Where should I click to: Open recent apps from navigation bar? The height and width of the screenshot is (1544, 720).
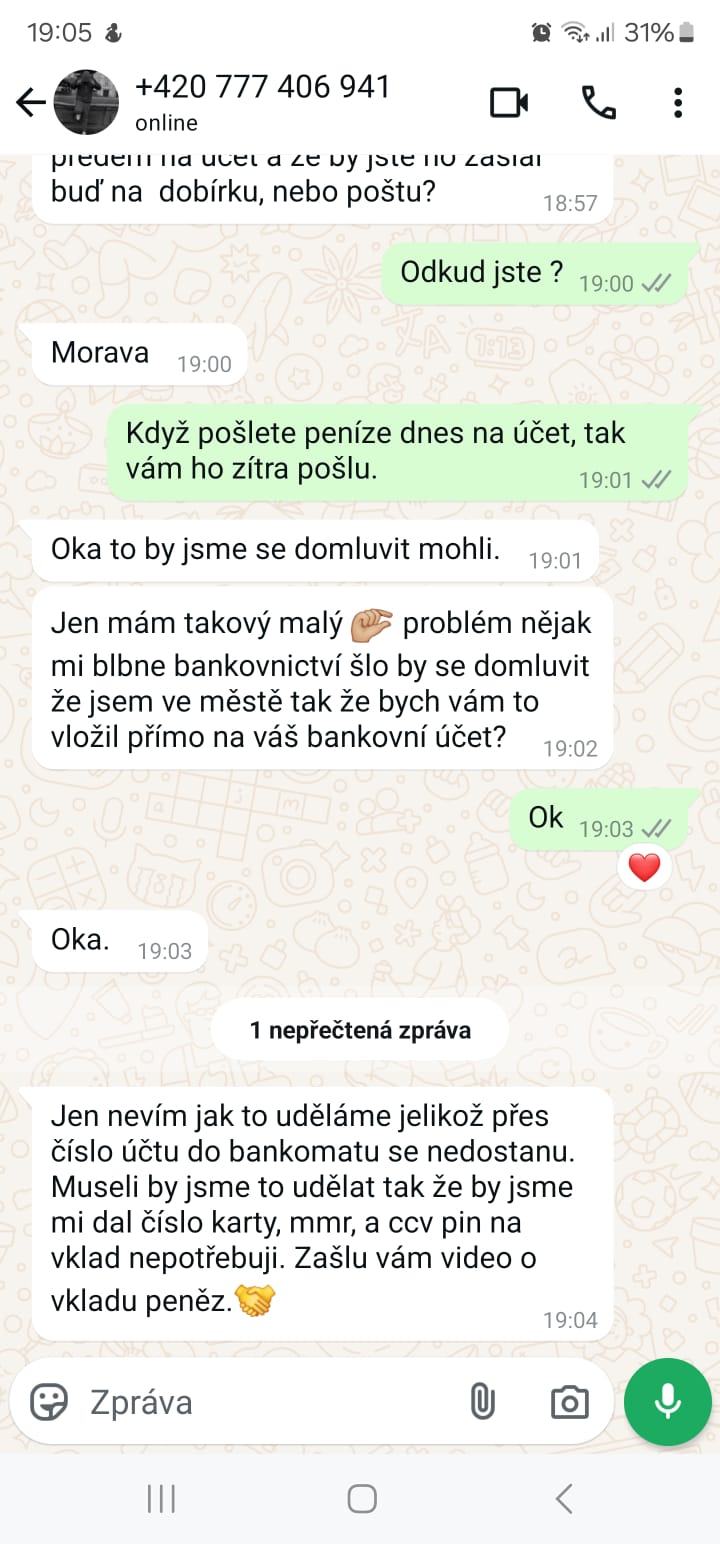[160, 1498]
